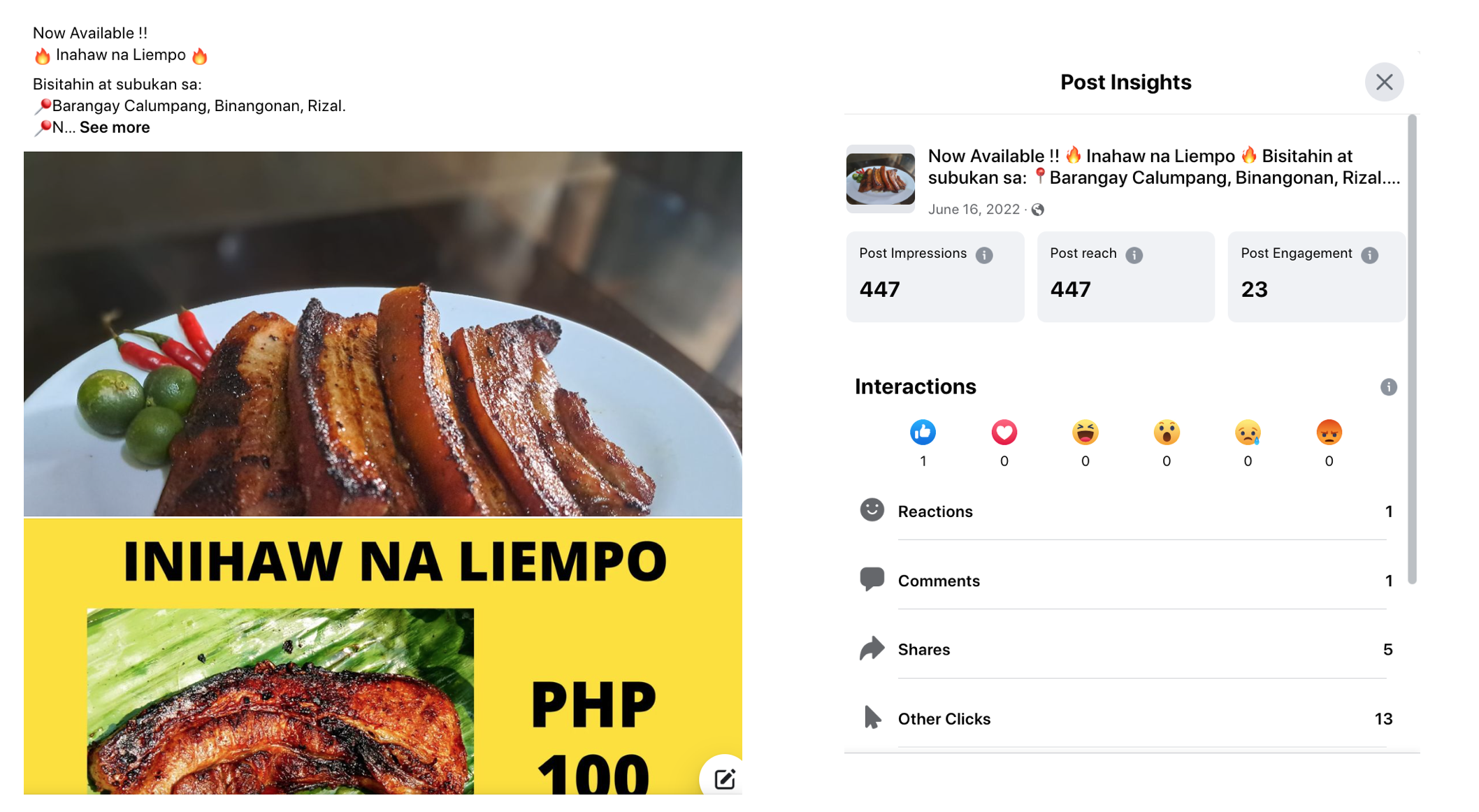The width and height of the screenshot is (1479, 812).
Task: Tap the edit icon on the photo
Action: click(724, 778)
